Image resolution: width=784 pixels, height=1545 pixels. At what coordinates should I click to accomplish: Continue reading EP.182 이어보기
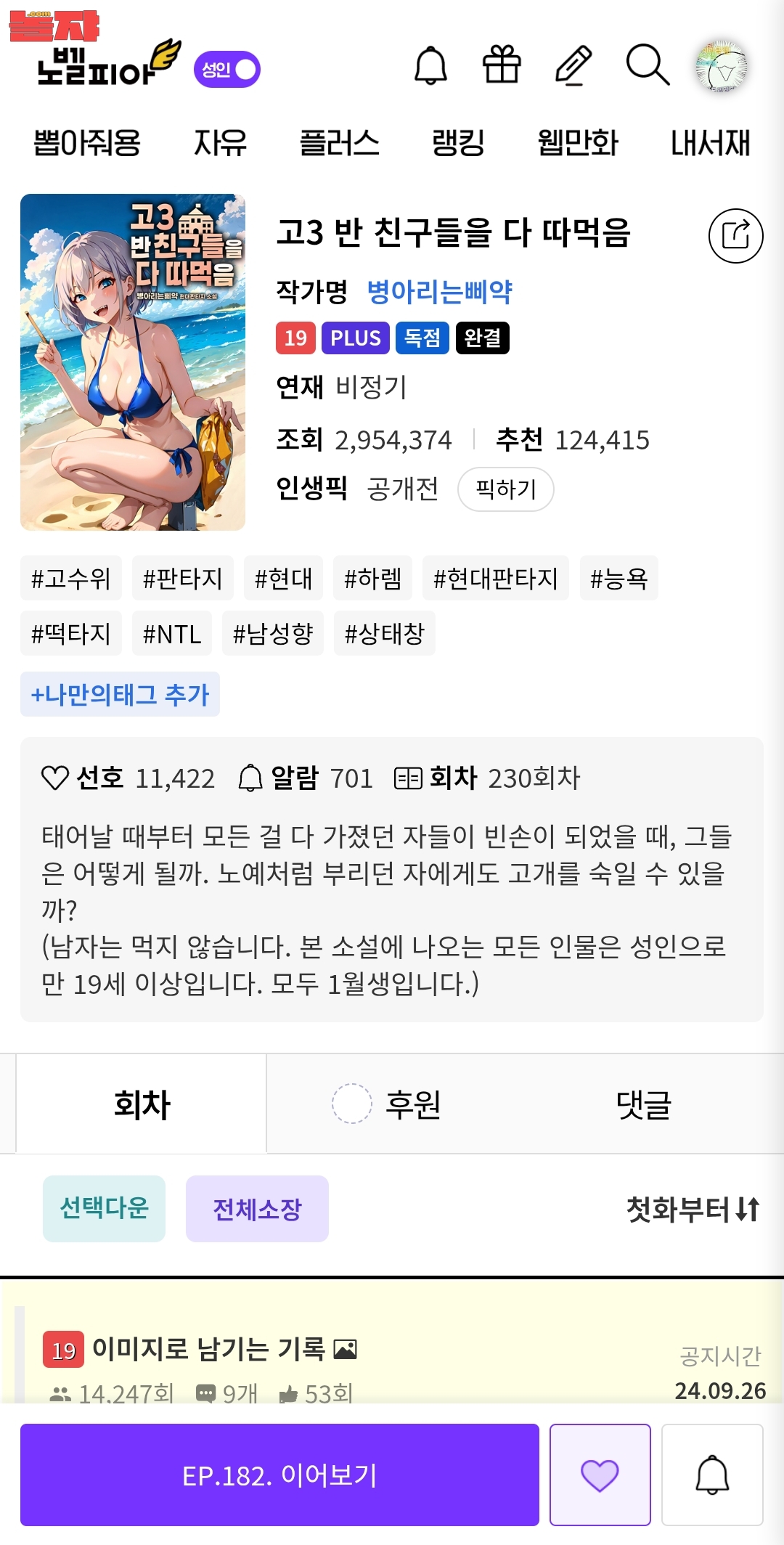point(279,1475)
